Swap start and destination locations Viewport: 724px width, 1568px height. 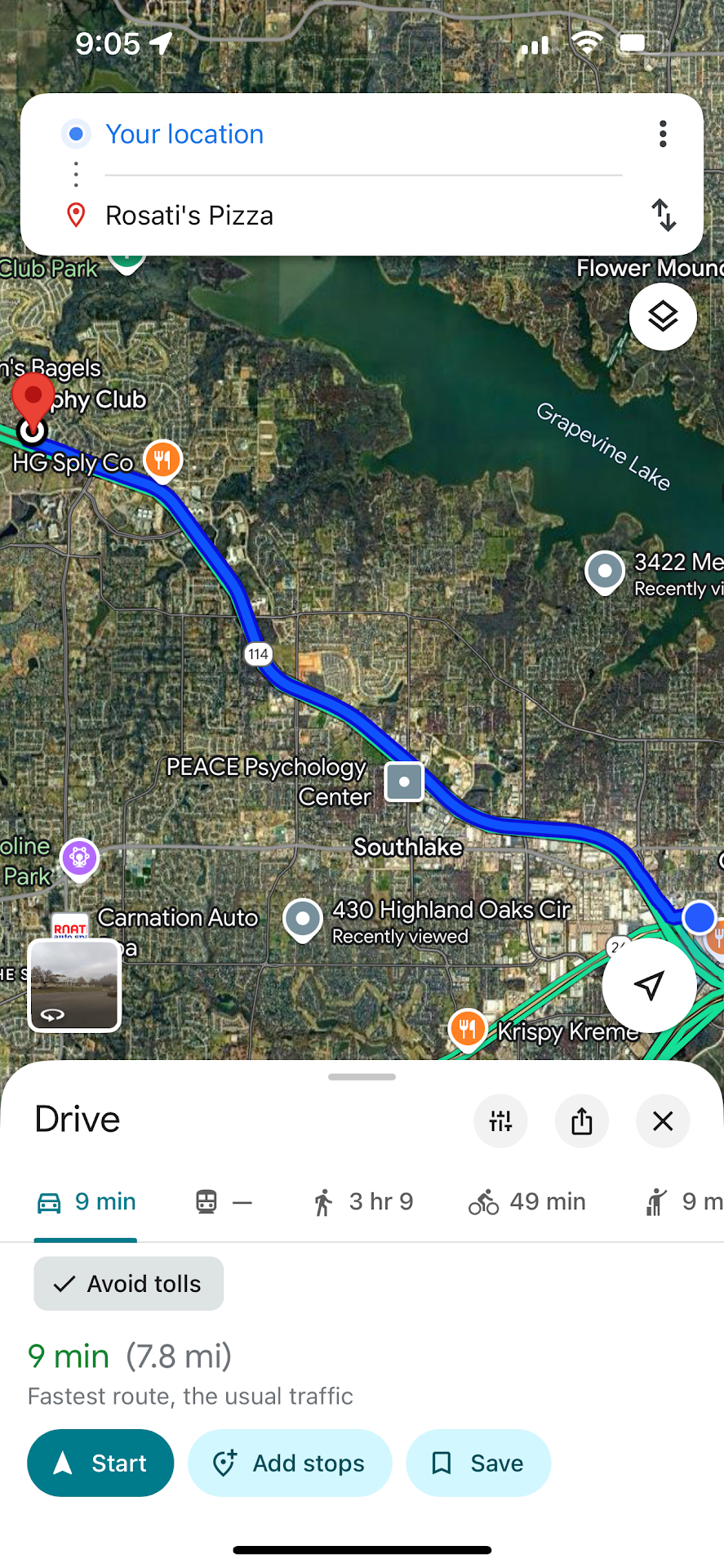[x=664, y=216]
